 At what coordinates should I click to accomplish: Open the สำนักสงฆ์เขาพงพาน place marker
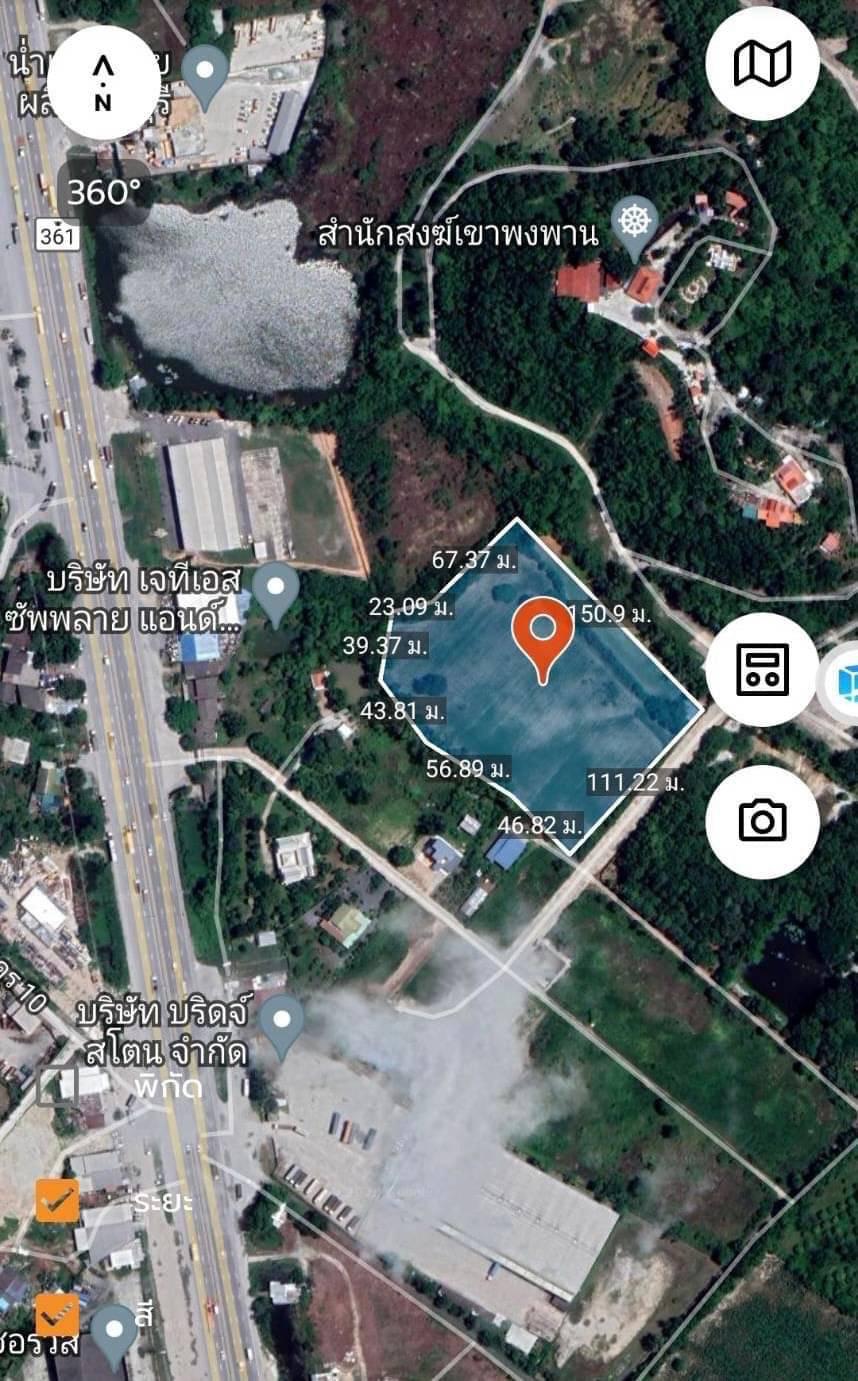click(635, 221)
